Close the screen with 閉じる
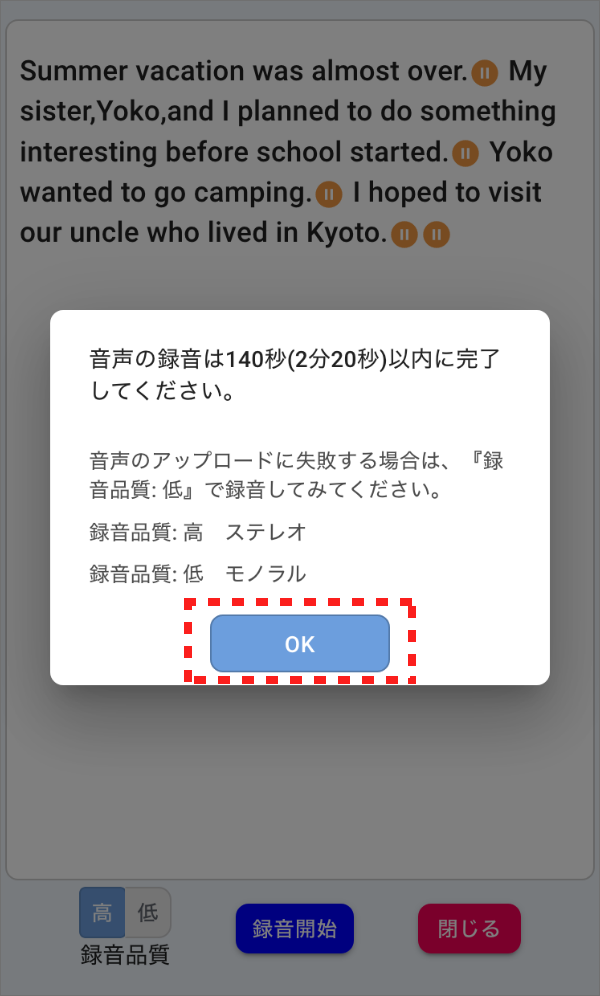This screenshot has height=996, width=600. [x=469, y=929]
